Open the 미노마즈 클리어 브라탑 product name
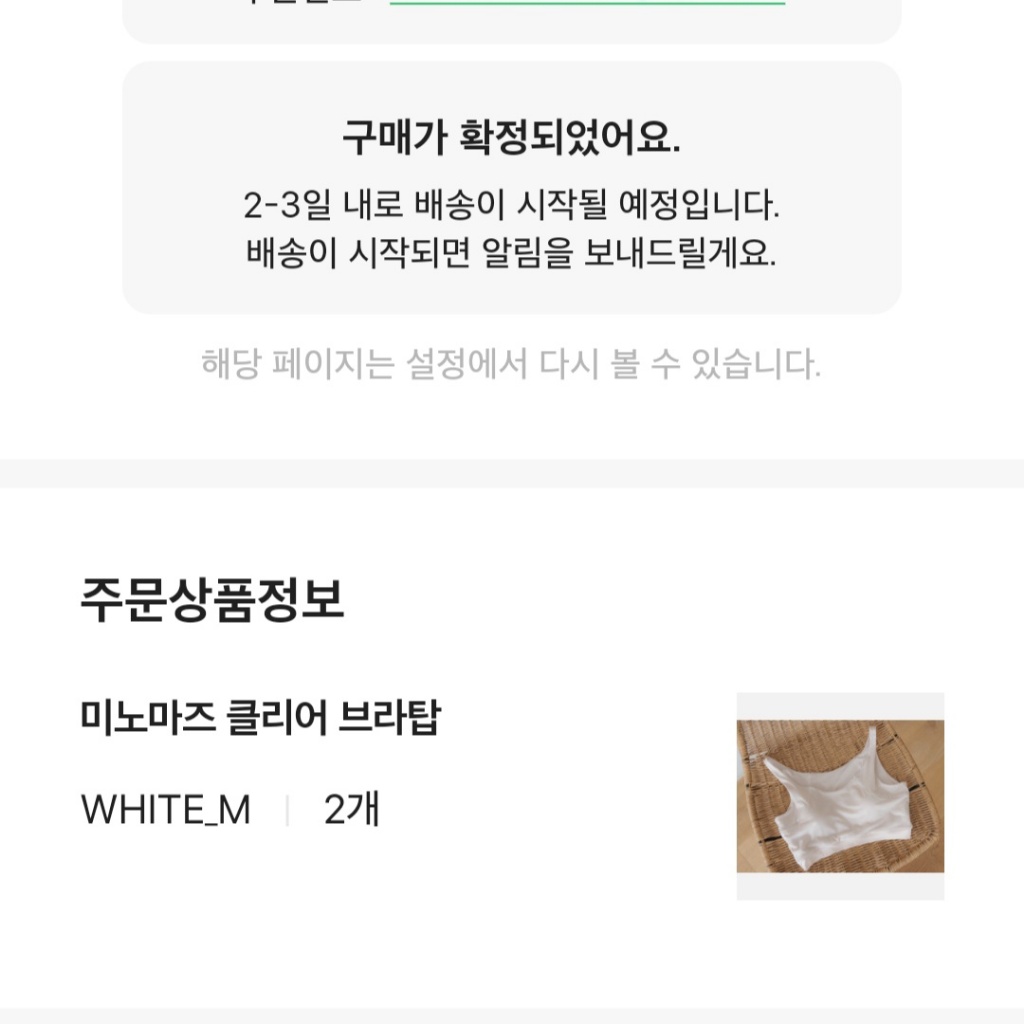 (x=260, y=718)
